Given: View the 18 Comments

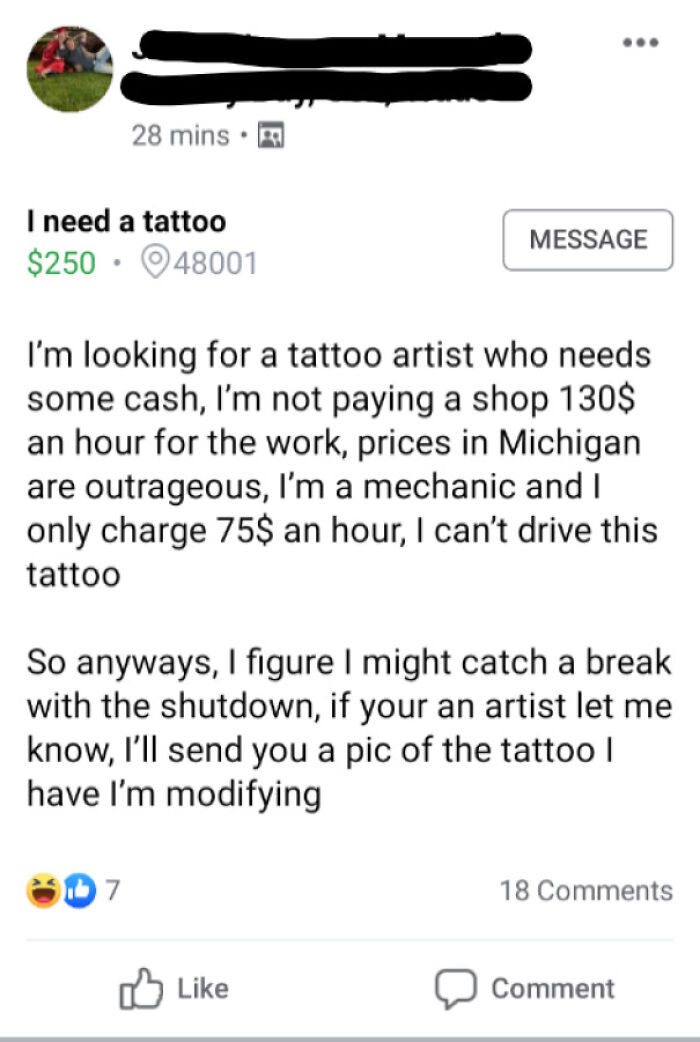Looking at the screenshot, I should (x=586, y=890).
